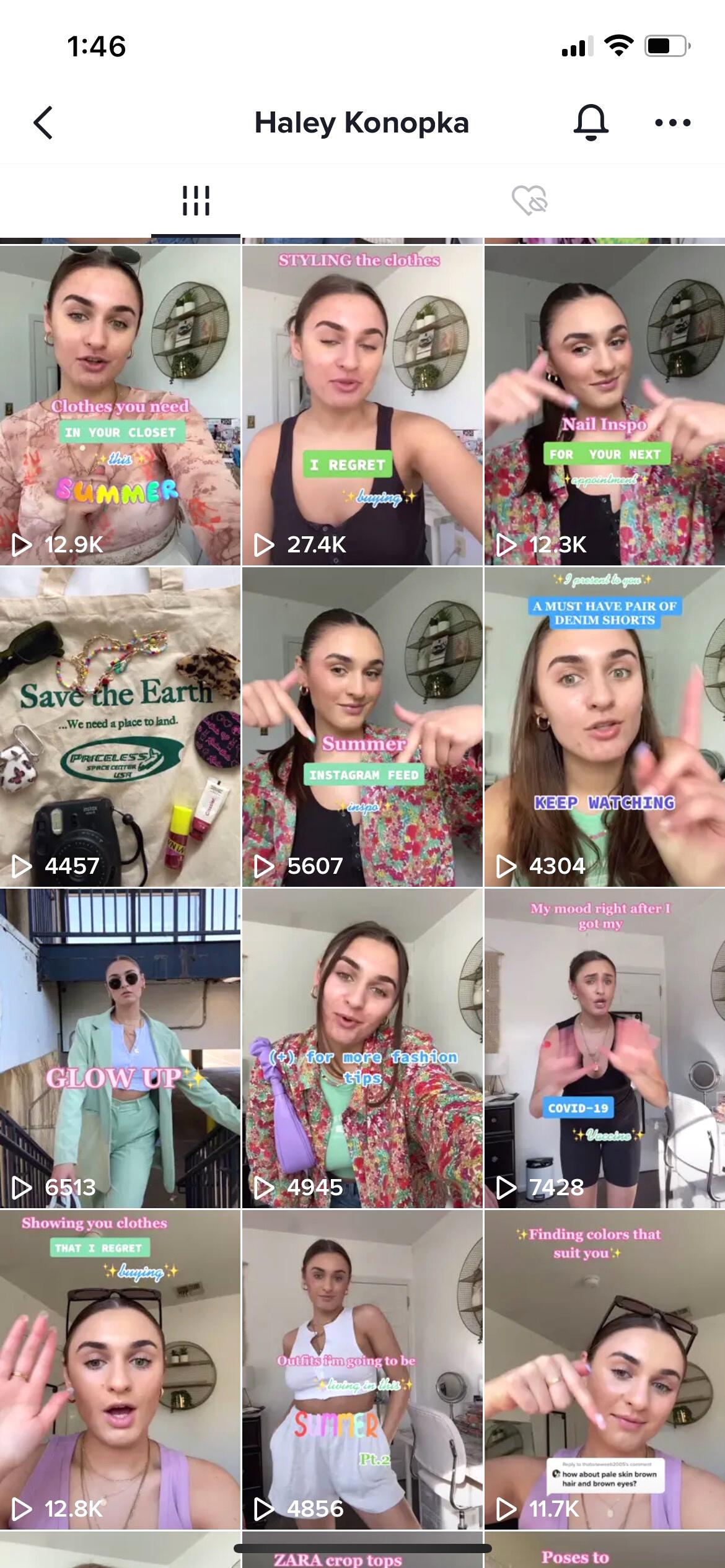Play the COVID-19 vaccine mood video
Screen dimensions: 725x1568
point(604,1048)
